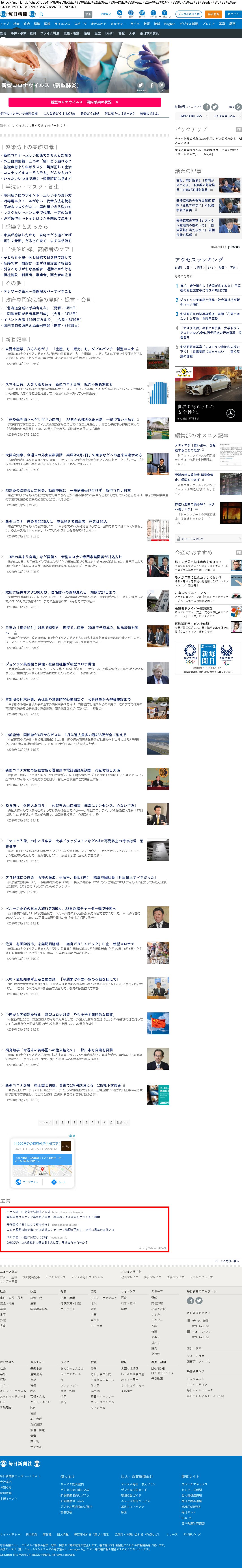
Task: Open the テレワーク導入 link
Action: 37,292
